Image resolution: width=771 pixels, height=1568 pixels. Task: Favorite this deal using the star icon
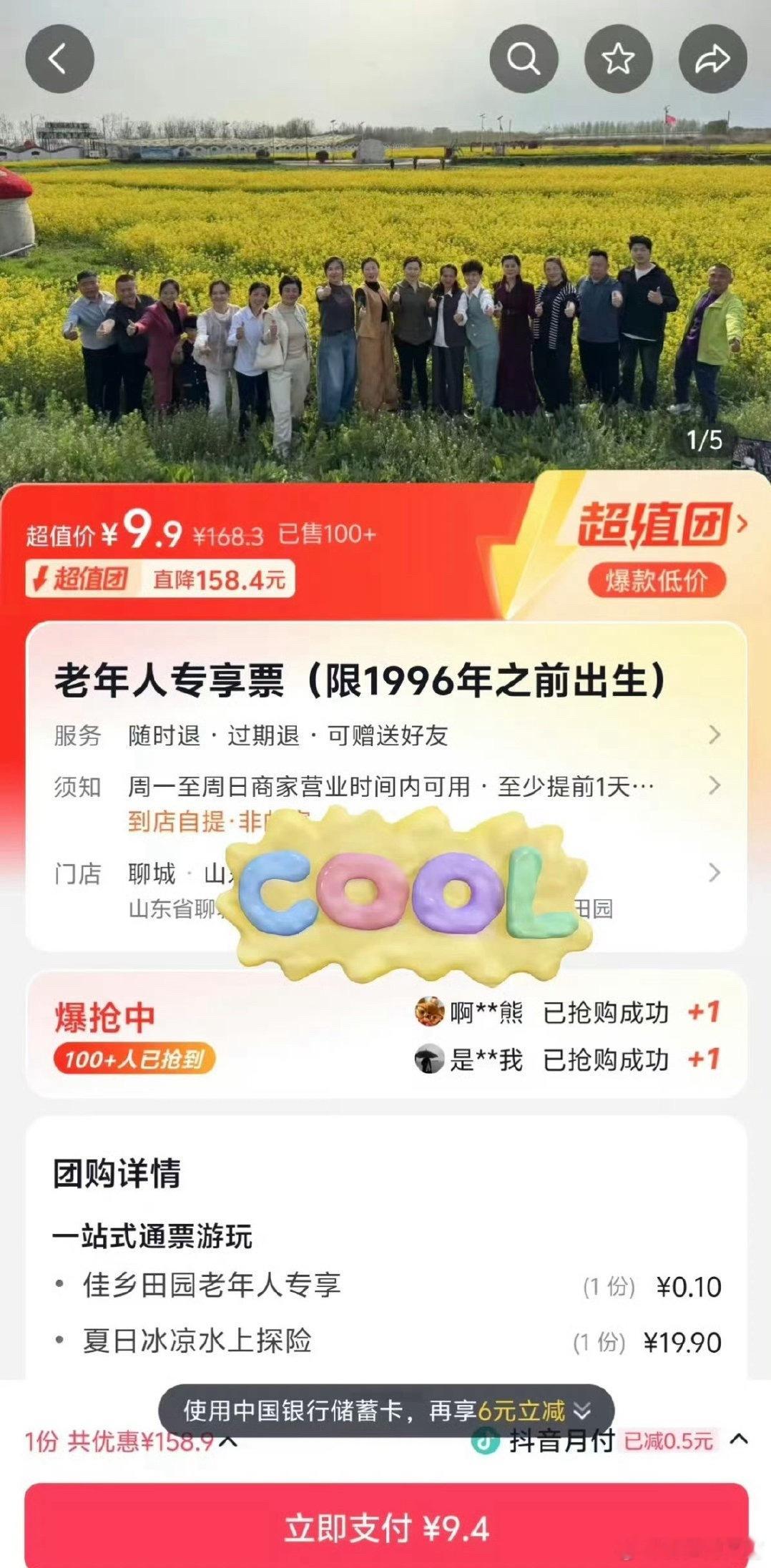pyautogui.click(x=618, y=59)
